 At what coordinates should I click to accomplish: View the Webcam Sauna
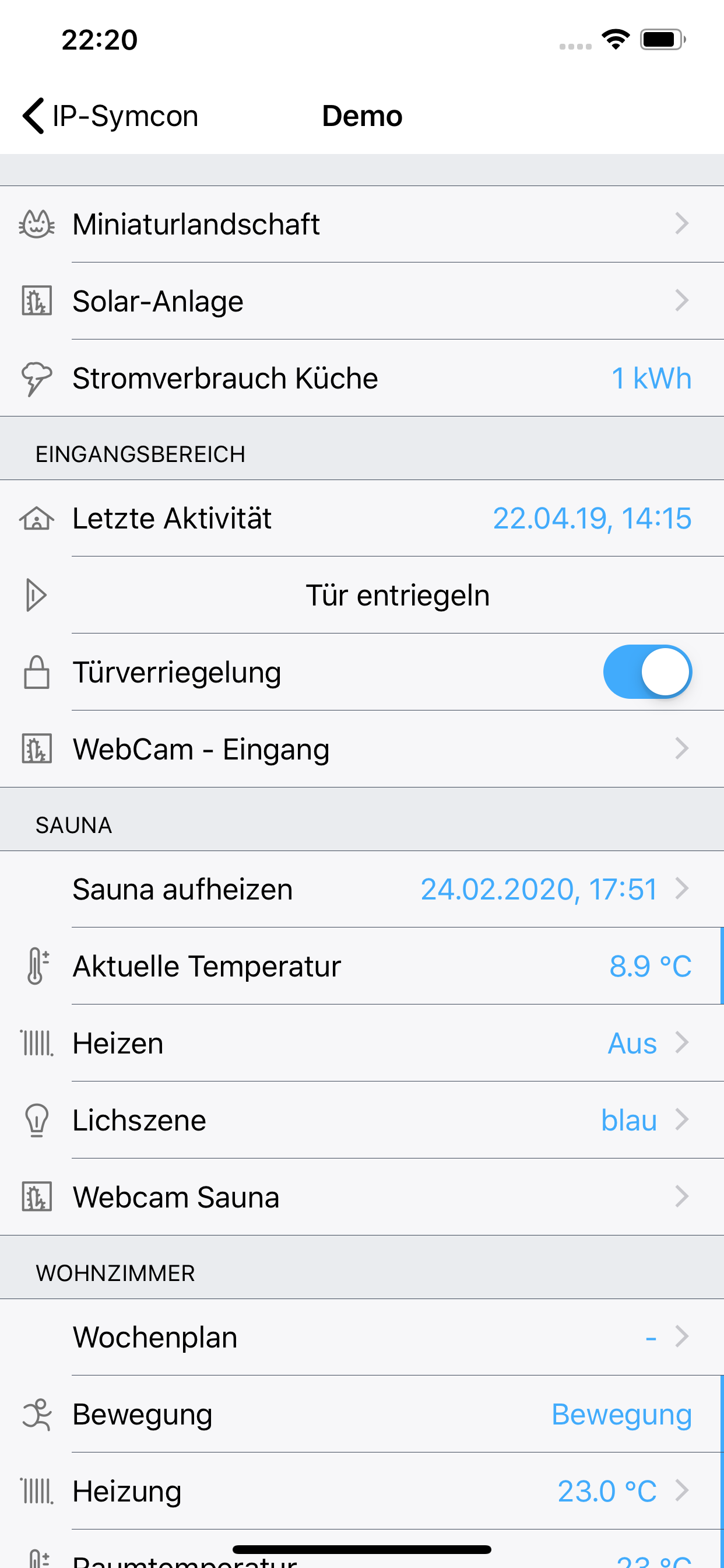tap(362, 1196)
